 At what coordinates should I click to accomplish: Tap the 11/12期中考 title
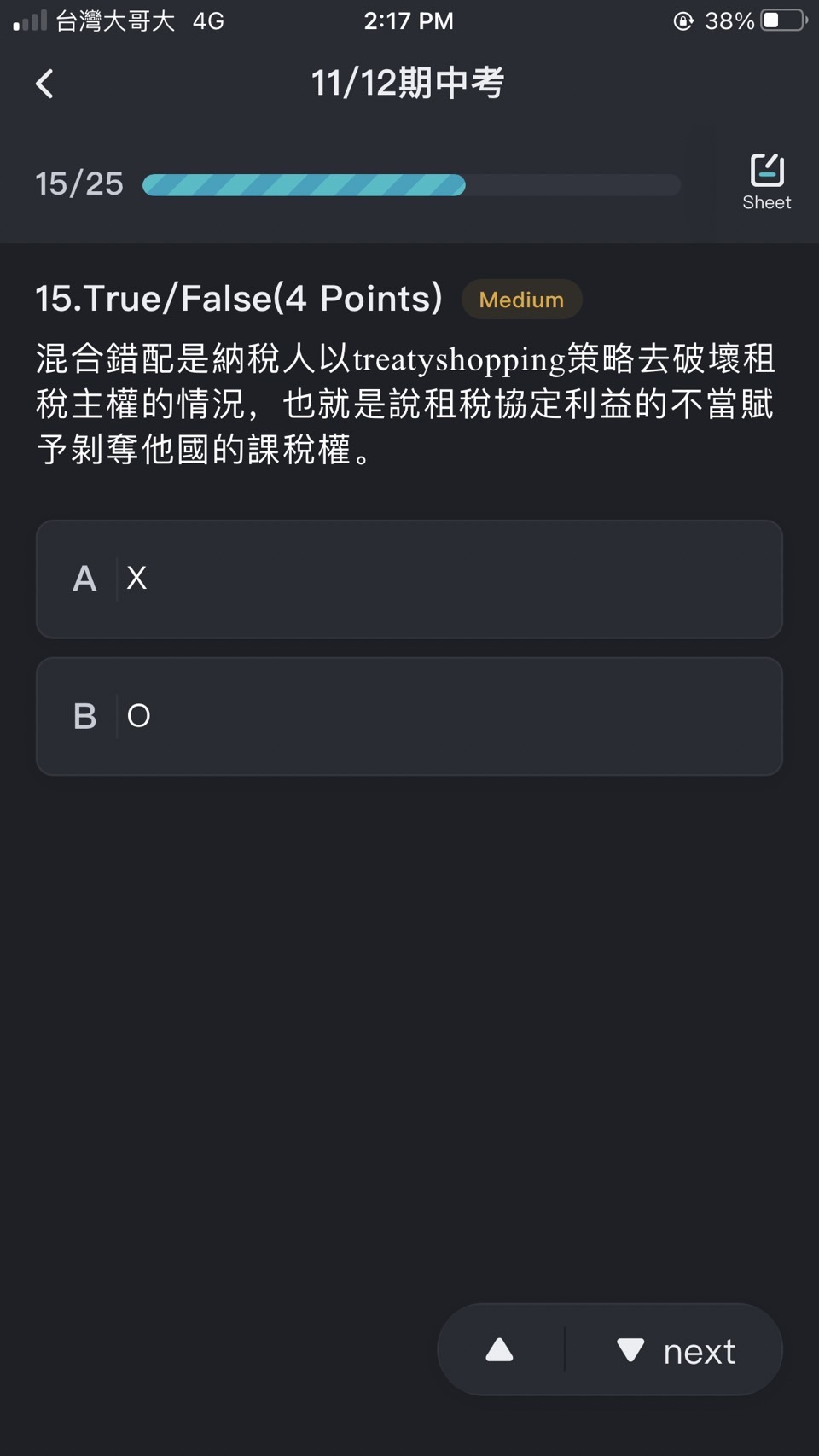tap(409, 81)
